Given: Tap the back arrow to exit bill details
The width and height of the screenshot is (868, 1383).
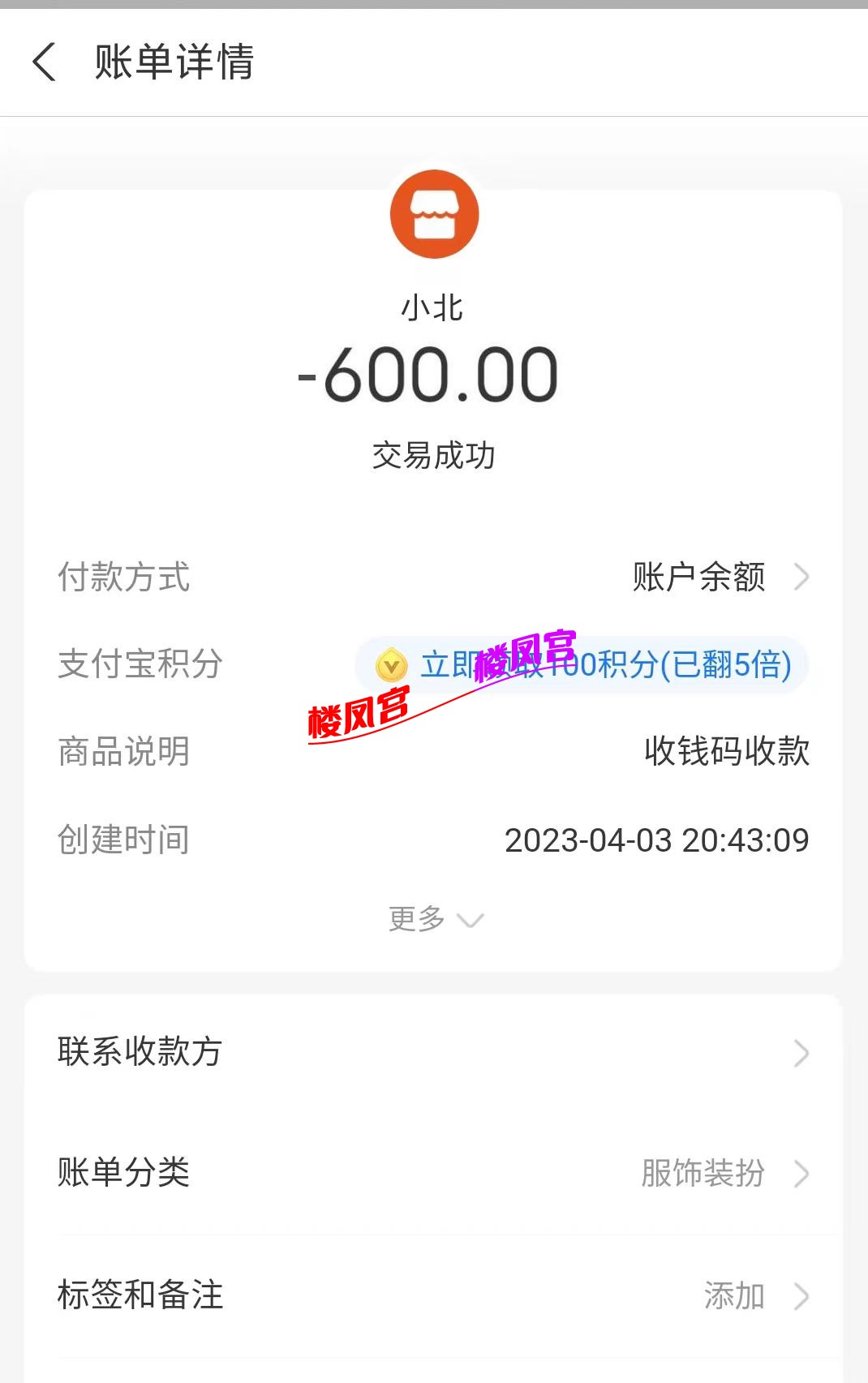Looking at the screenshot, I should 44,63.
